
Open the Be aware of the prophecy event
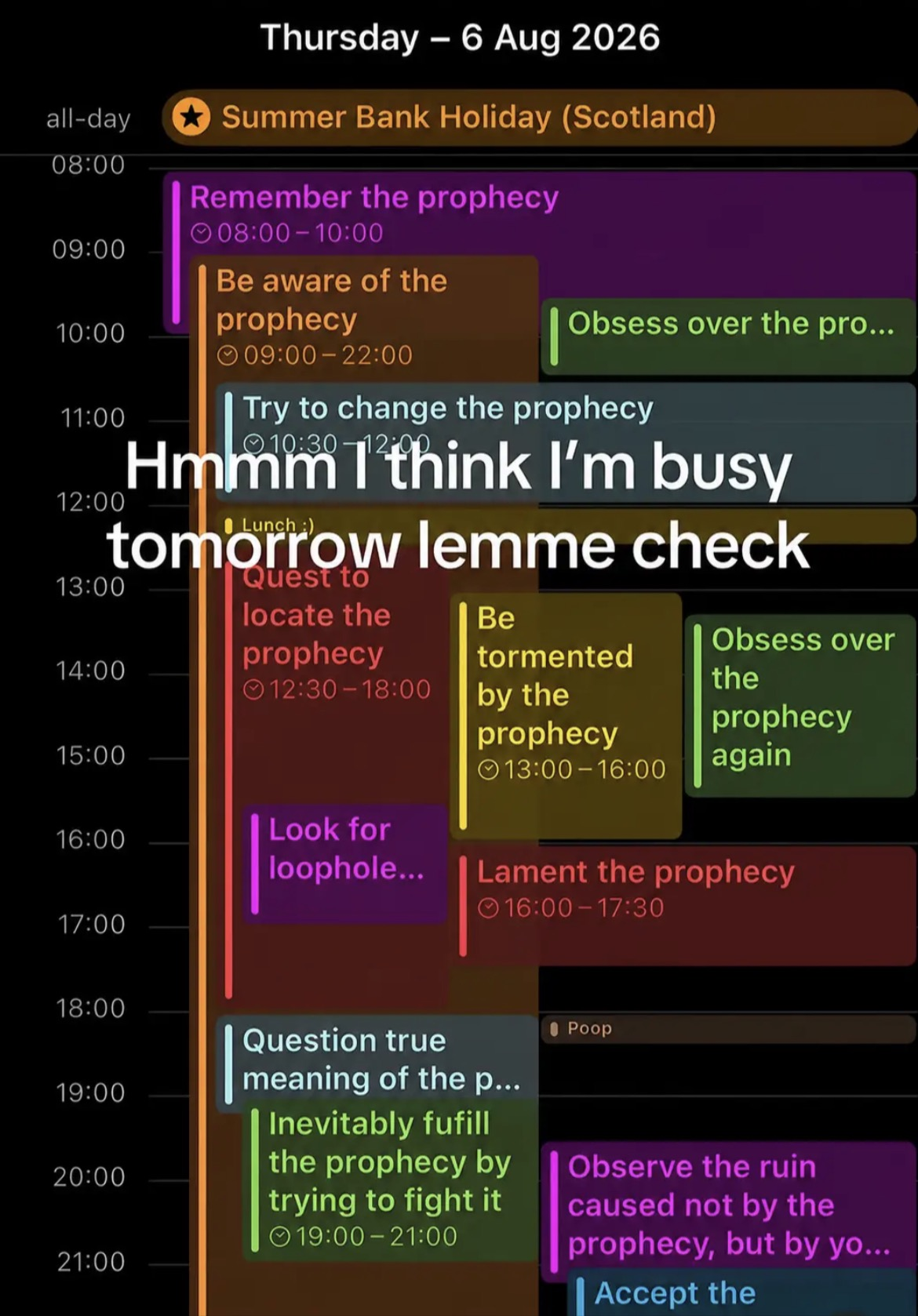365,318
